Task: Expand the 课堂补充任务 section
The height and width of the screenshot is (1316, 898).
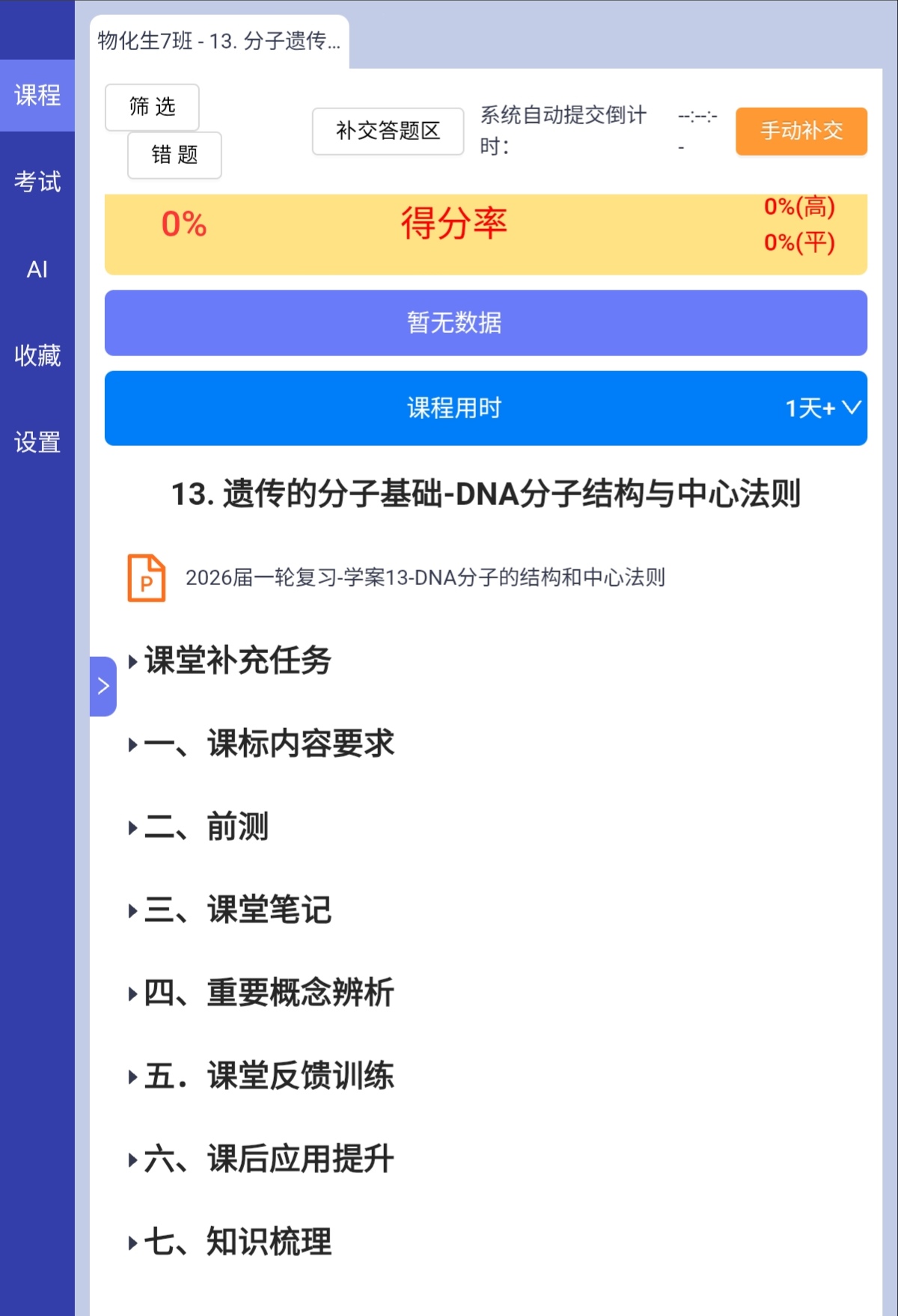Action: coord(236,661)
